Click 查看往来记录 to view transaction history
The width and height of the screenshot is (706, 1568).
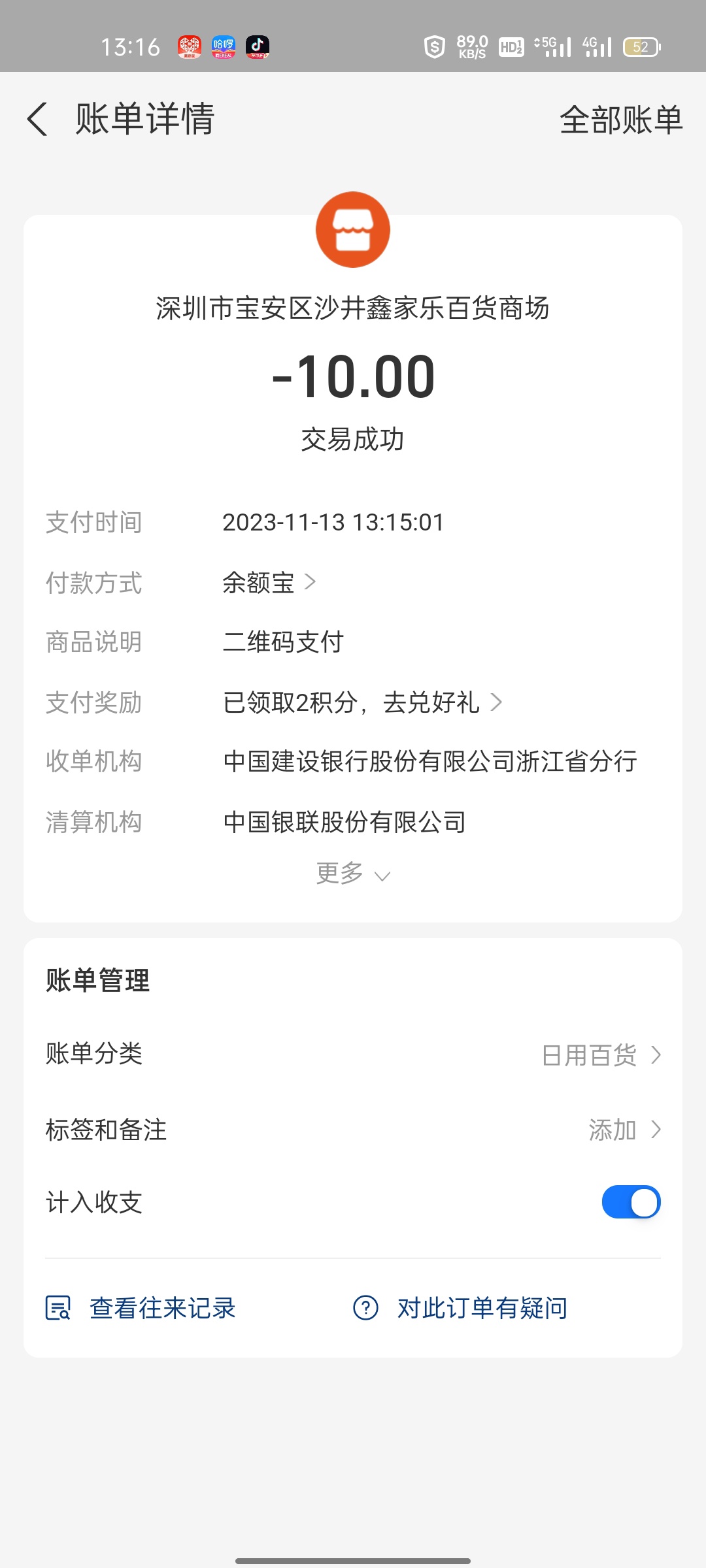click(x=162, y=1307)
